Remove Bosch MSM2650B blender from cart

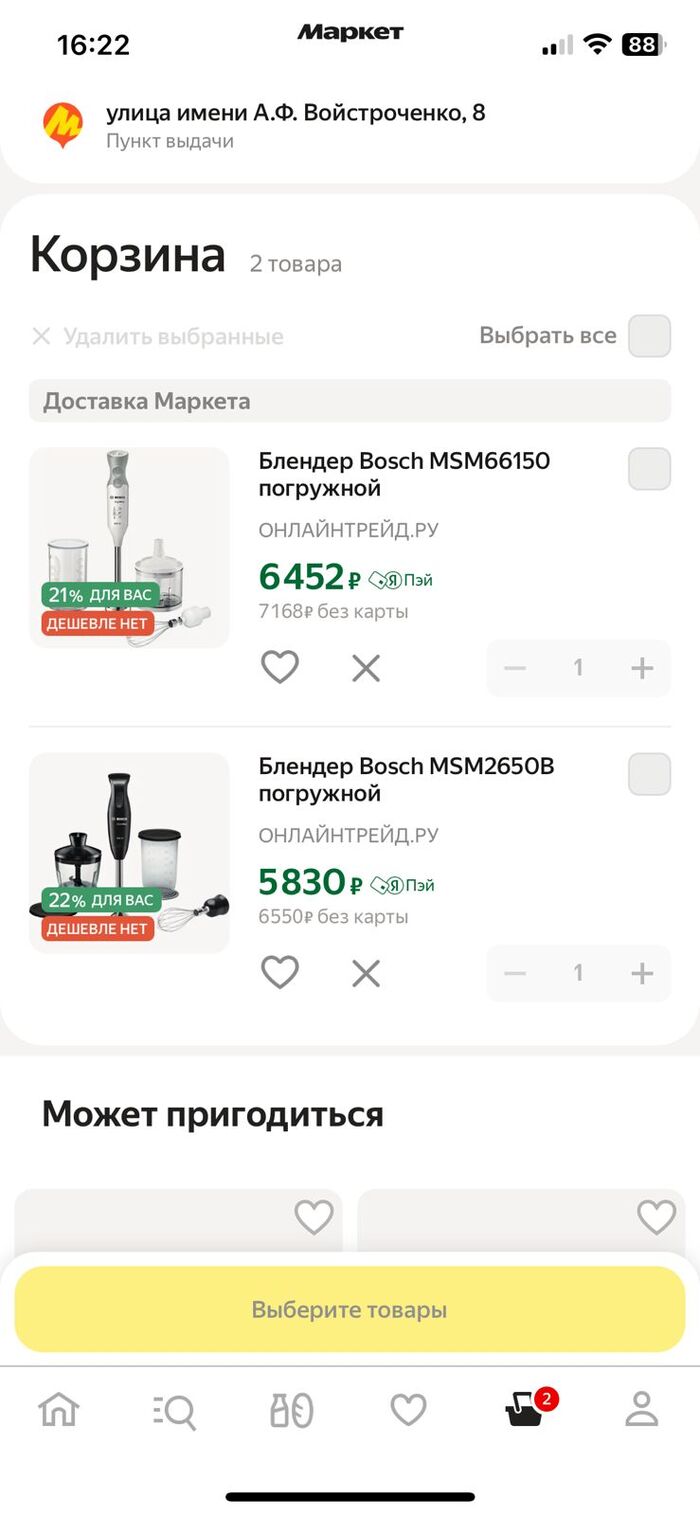[x=366, y=973]
